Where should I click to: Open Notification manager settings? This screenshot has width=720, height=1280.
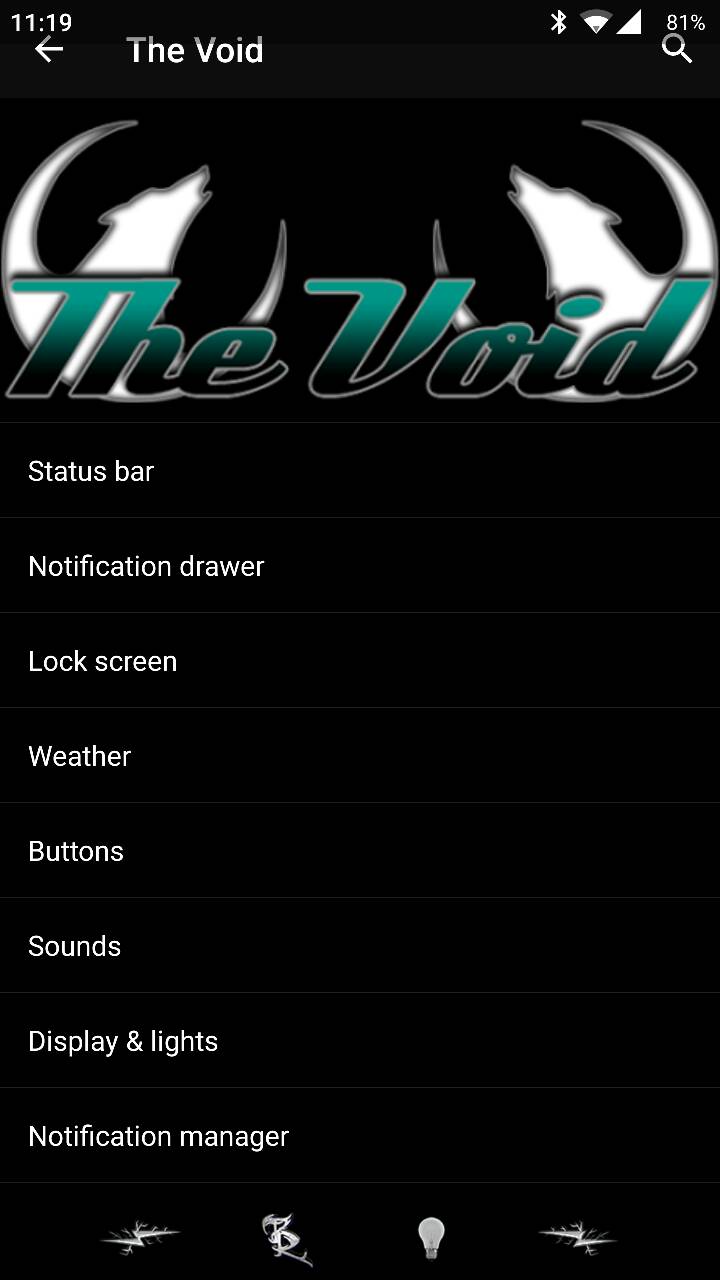(360, 1136)
